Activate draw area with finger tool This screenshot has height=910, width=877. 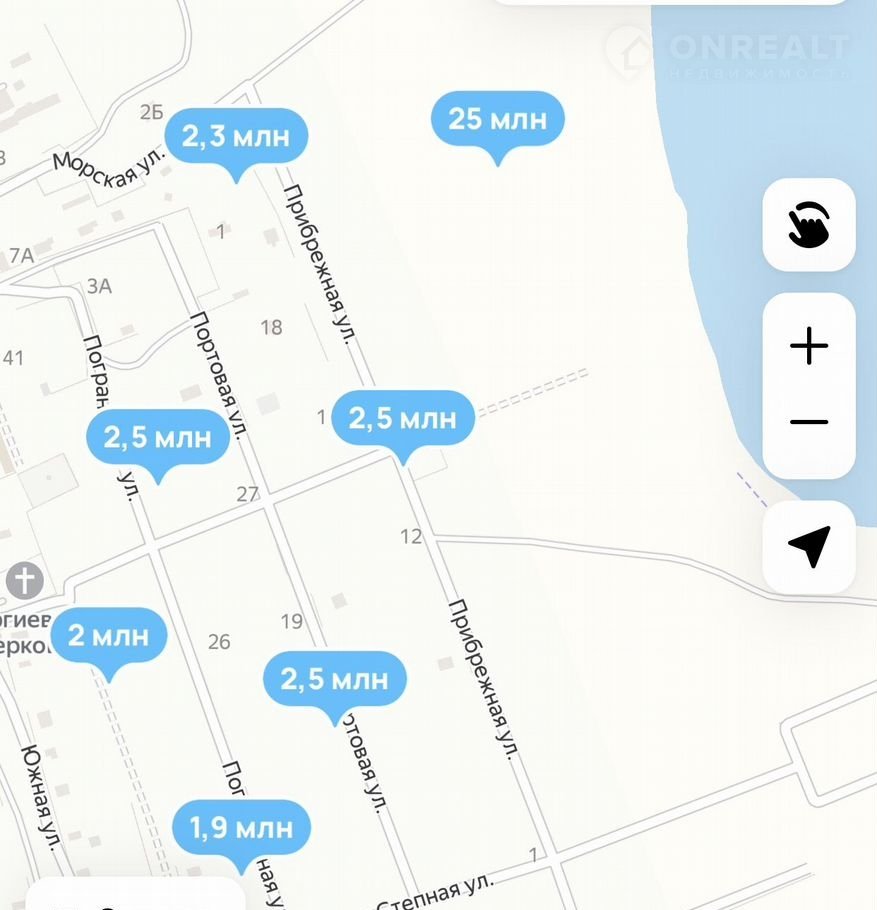tap(808, 225)
